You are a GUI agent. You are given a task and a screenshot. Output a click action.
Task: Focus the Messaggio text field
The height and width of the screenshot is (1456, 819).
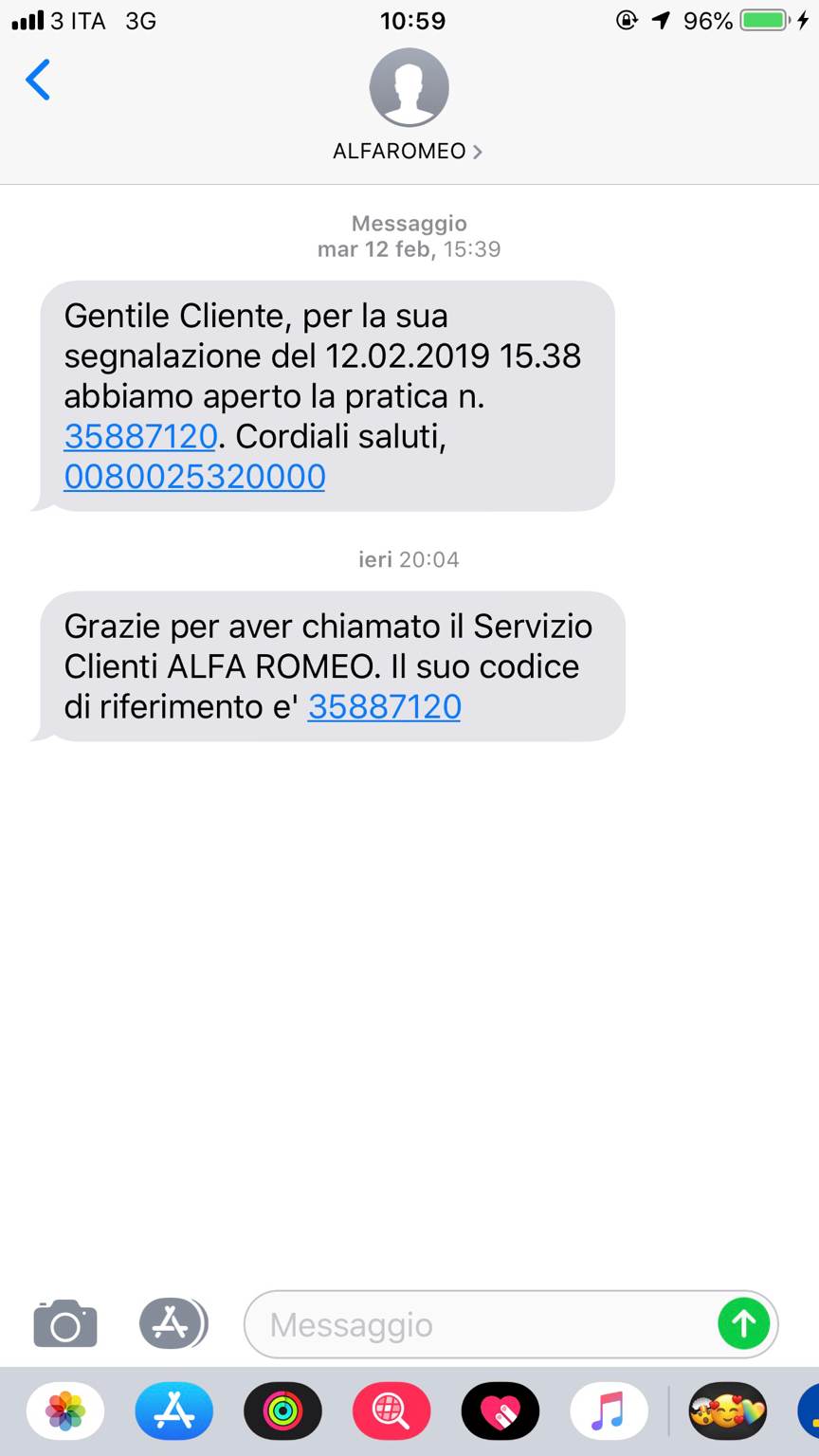483,1324
